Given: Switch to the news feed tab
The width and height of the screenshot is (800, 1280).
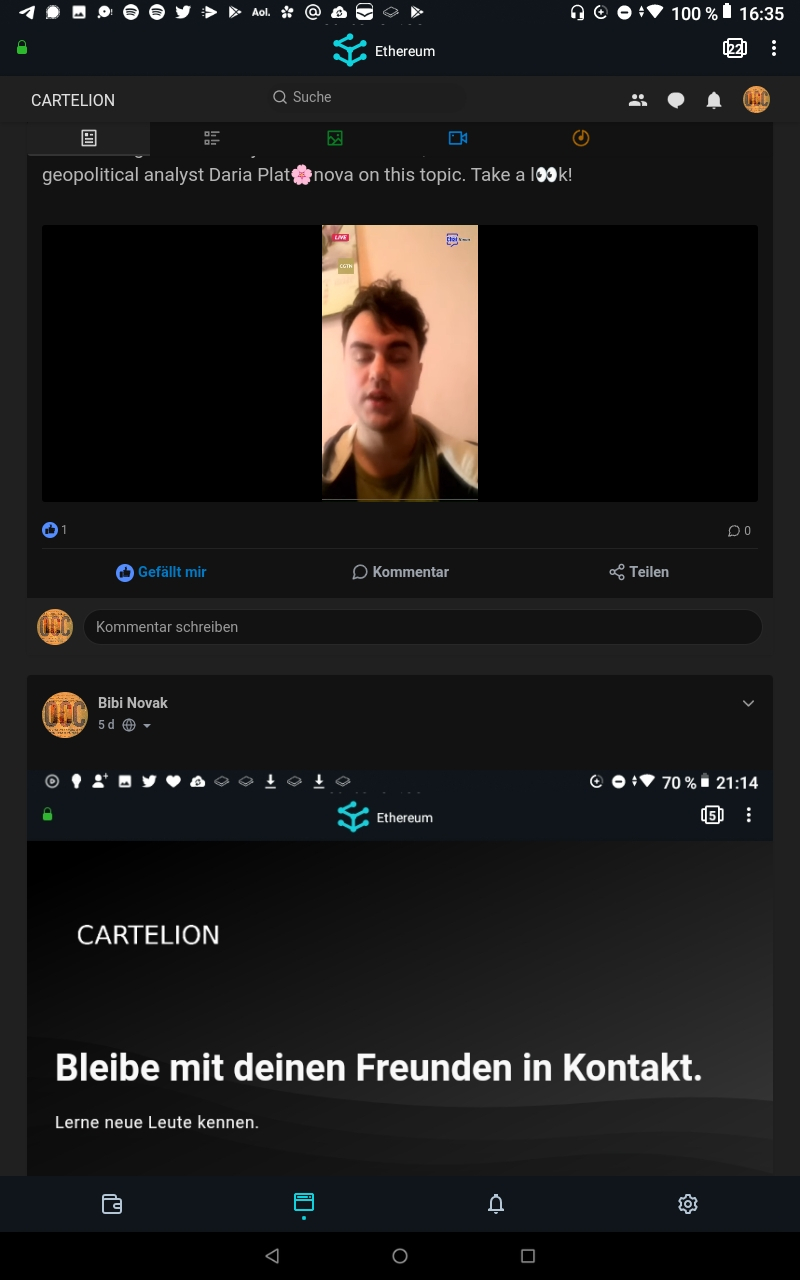Looking at the screenshot, I should [89, 138].
